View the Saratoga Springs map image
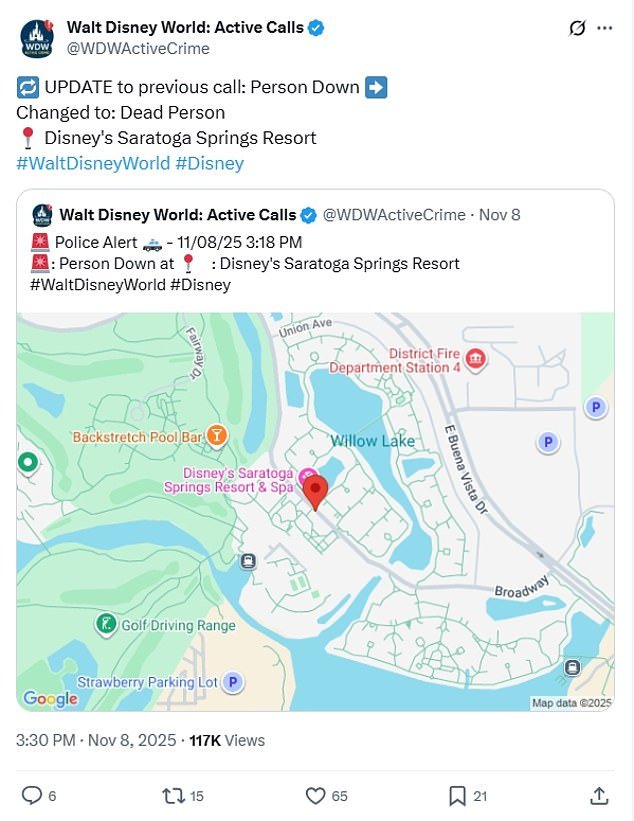 pyautogui.click(x=315, y=510)
